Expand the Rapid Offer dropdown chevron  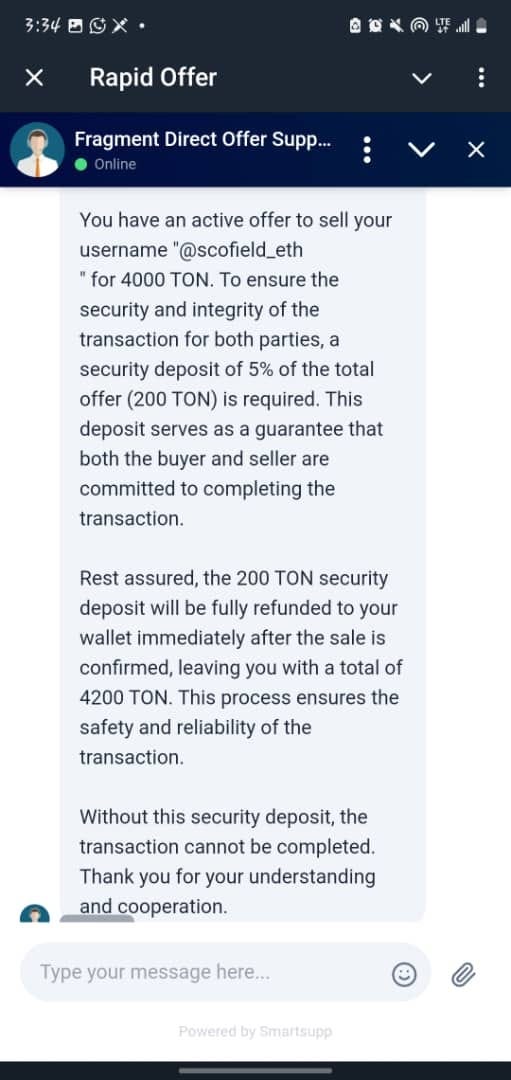pyautogui.click(x=421, y=78)
